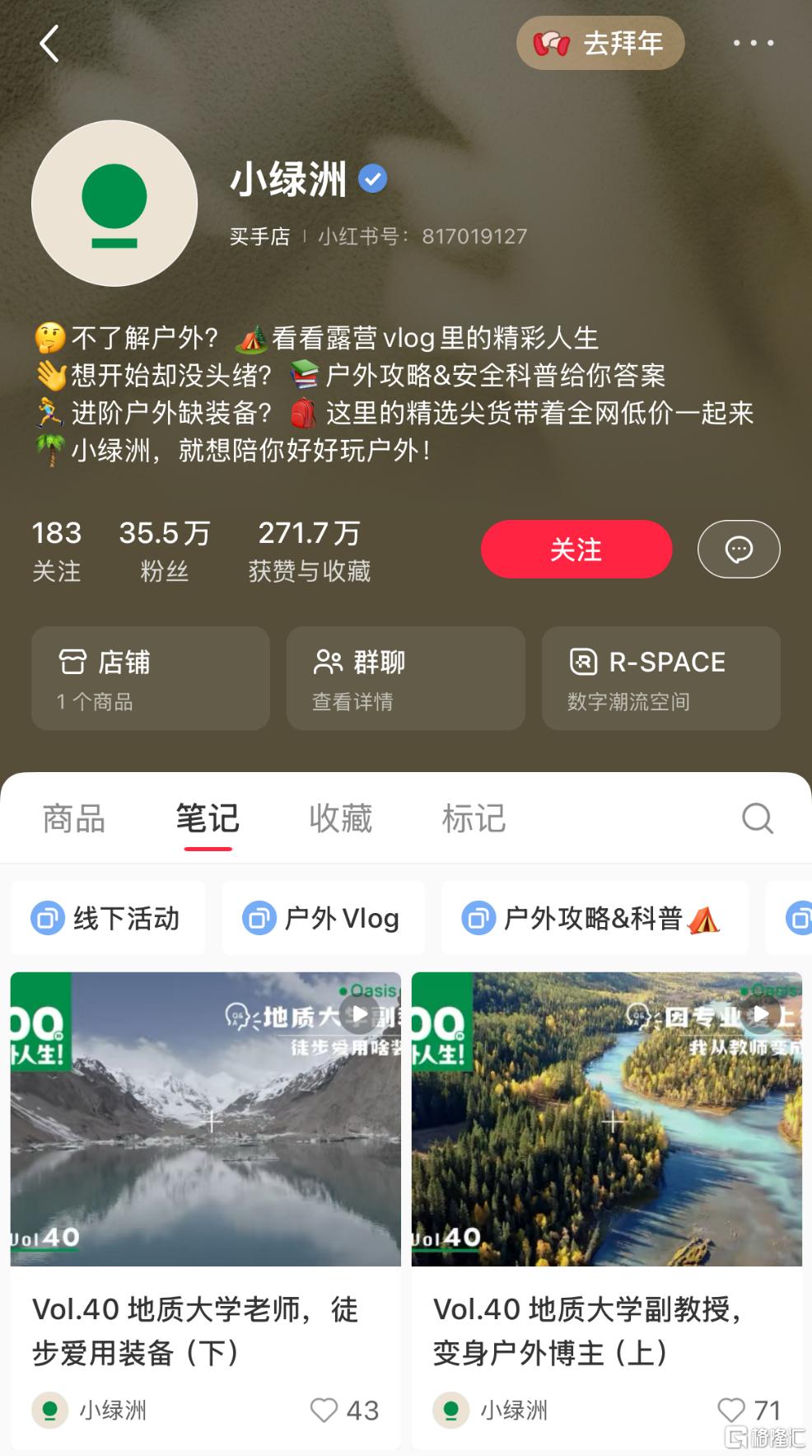Follow 小绿洲 with the 关注 button
This screenshot has width=812, height=1456.
click(x=576, y=550)
